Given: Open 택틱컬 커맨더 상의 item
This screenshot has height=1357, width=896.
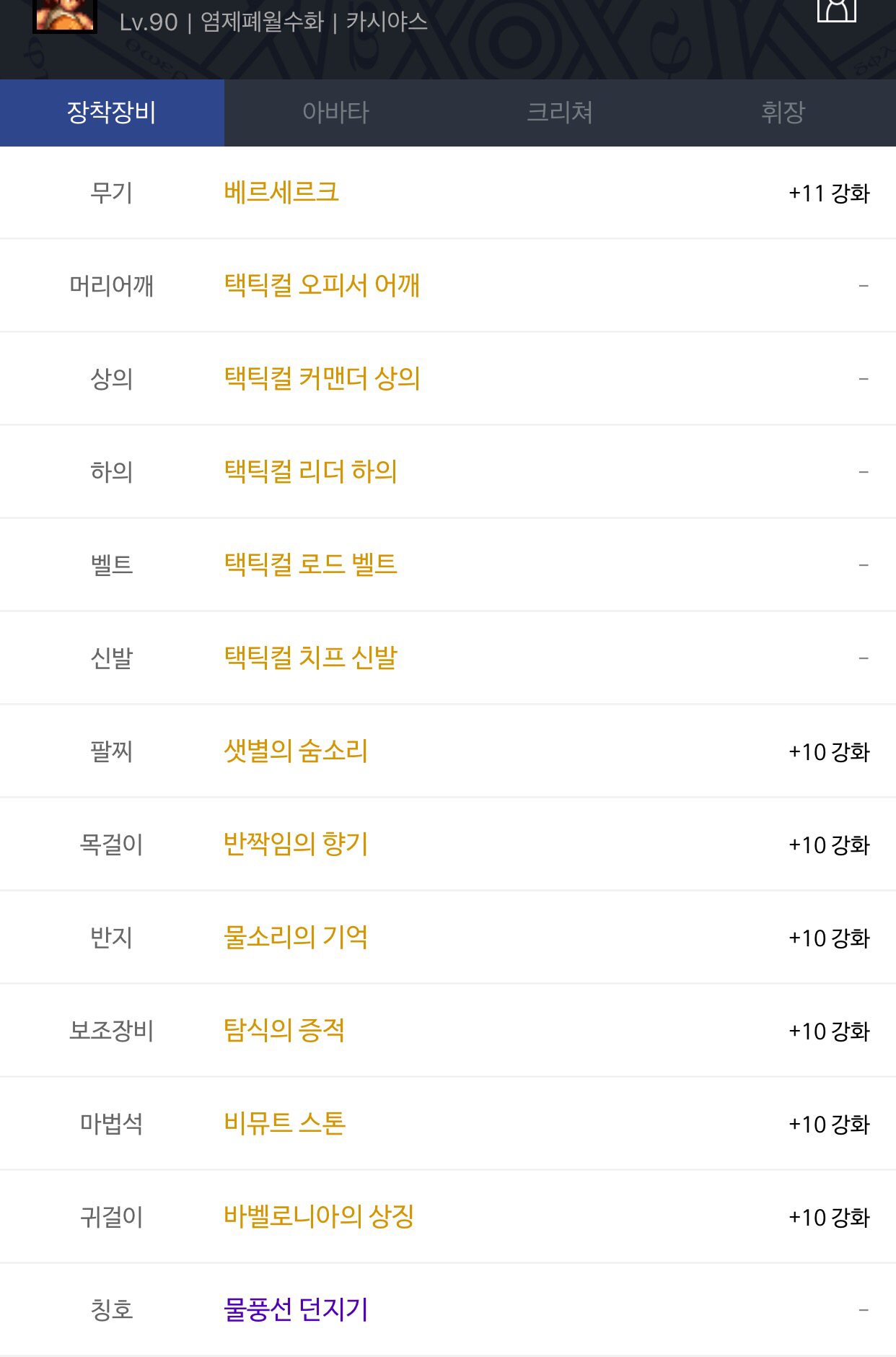Looking at the screenshot, I should (x=322, y=379).
